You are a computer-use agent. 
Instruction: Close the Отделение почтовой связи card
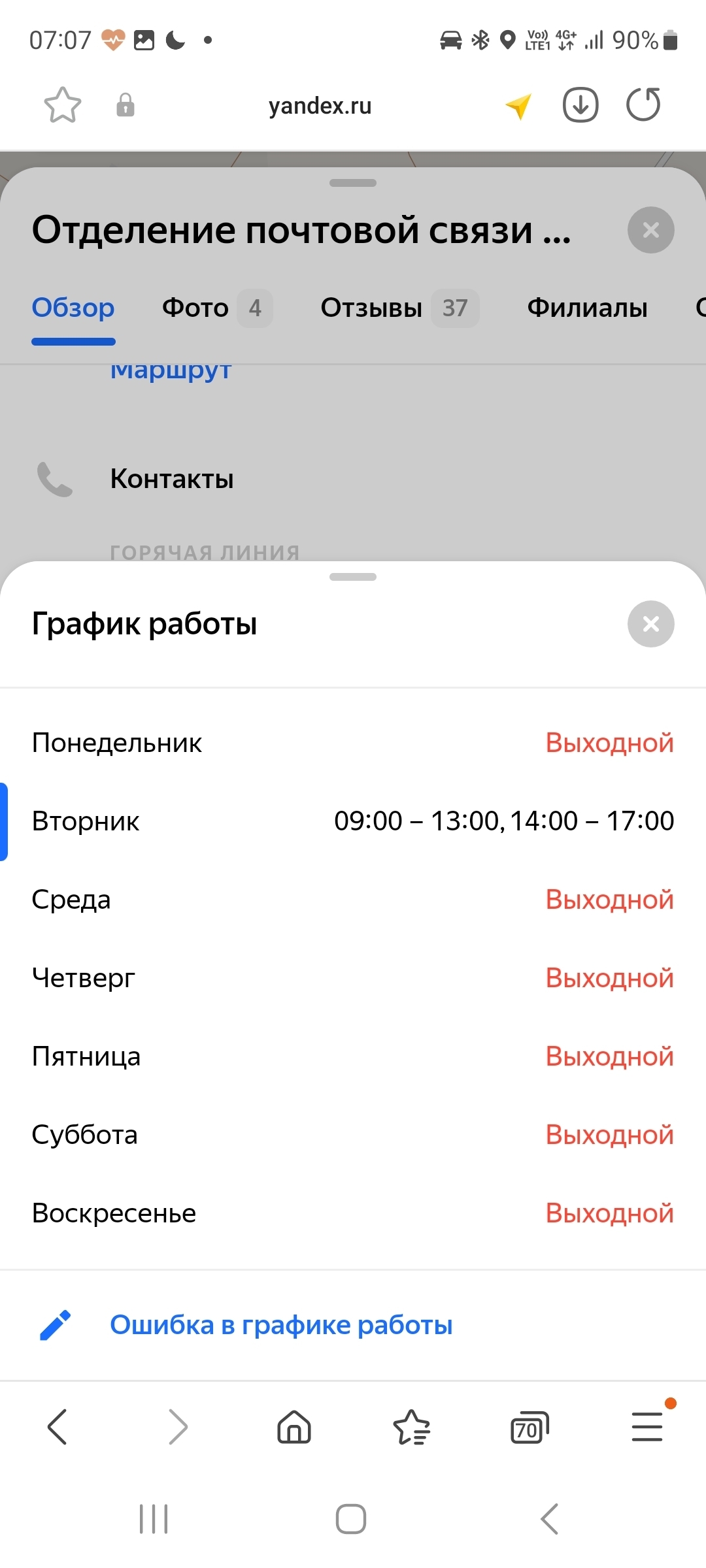click(650, 230)
